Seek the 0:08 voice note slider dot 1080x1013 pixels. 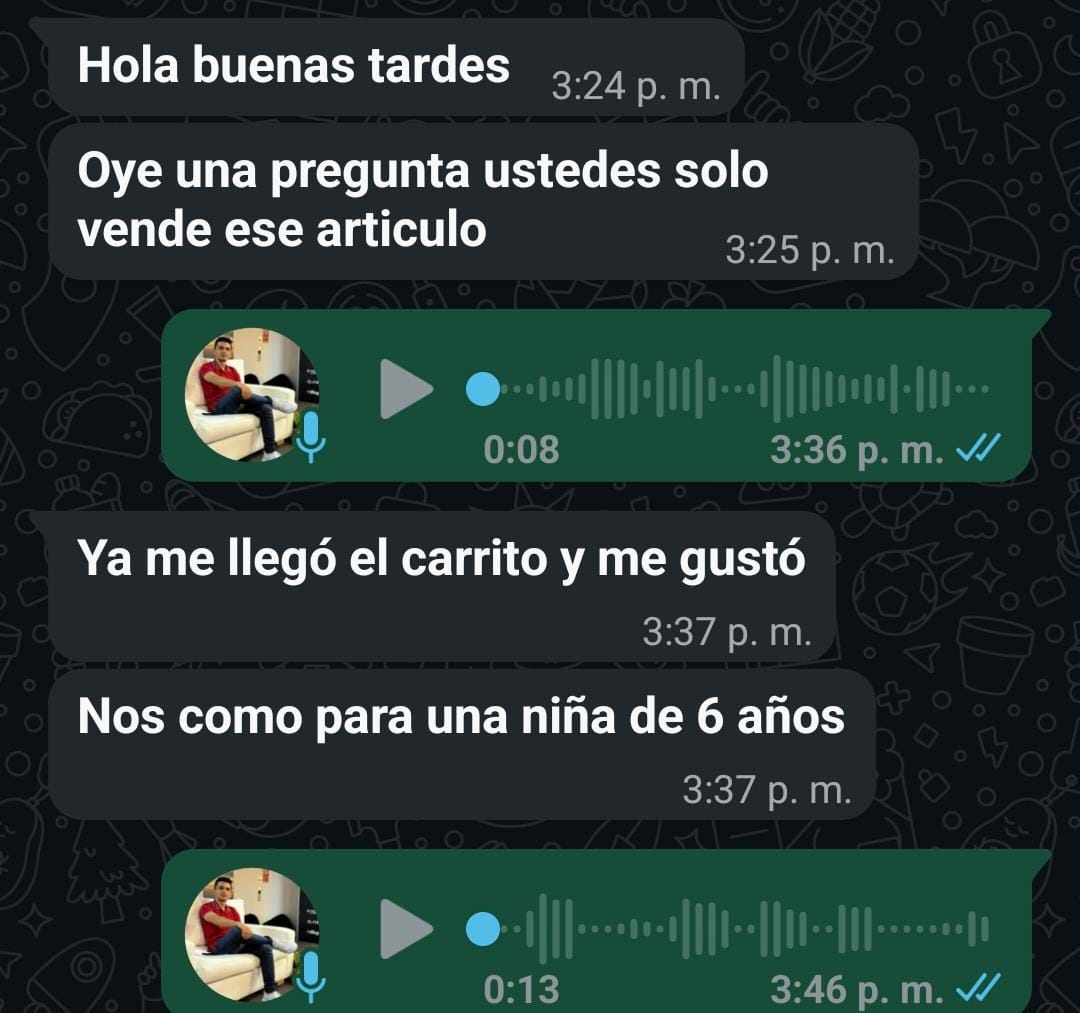pyautogui.click(x=483, y=389)
